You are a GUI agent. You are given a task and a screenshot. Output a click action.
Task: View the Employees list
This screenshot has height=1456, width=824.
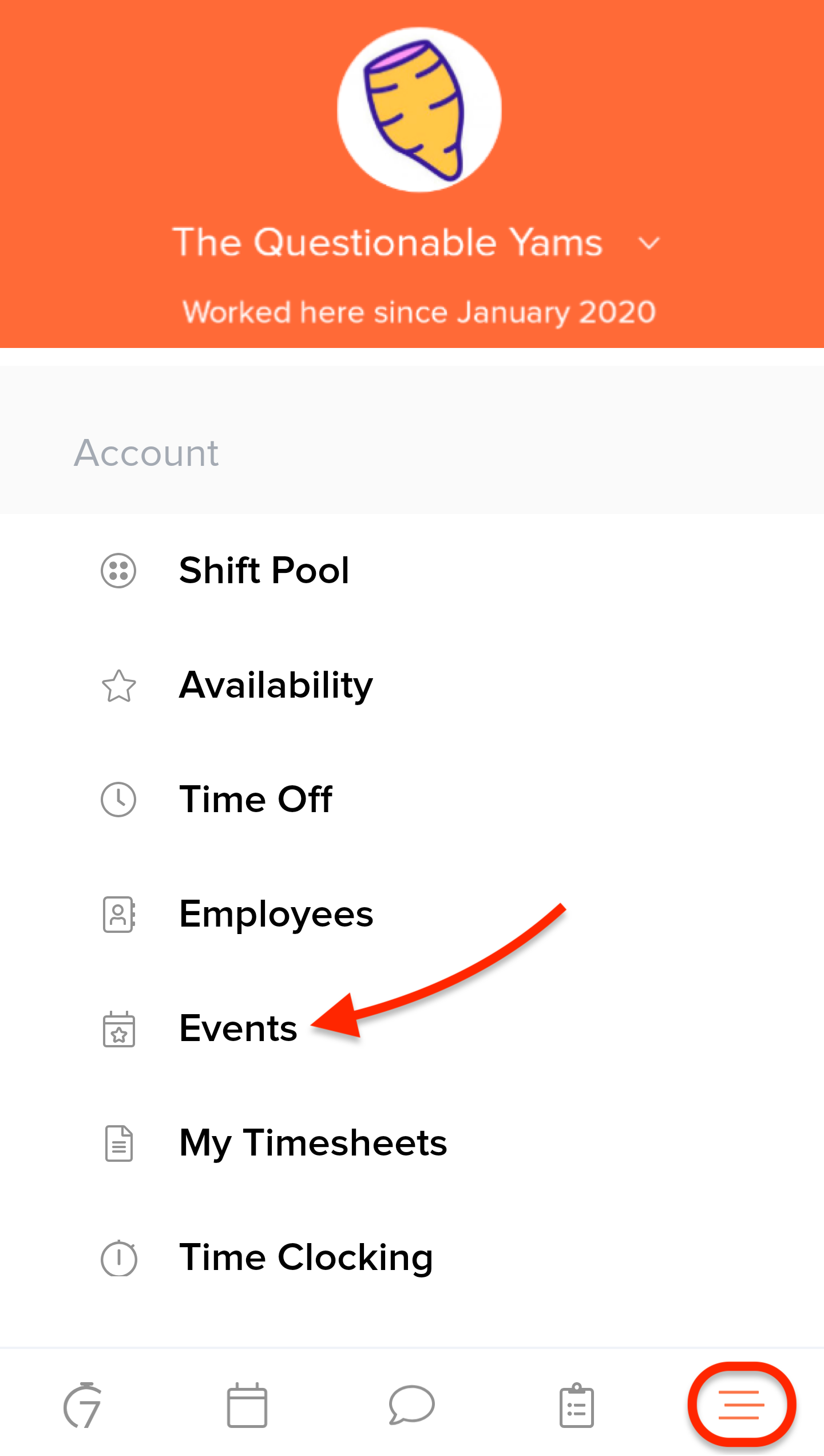[x=412, y=914]
